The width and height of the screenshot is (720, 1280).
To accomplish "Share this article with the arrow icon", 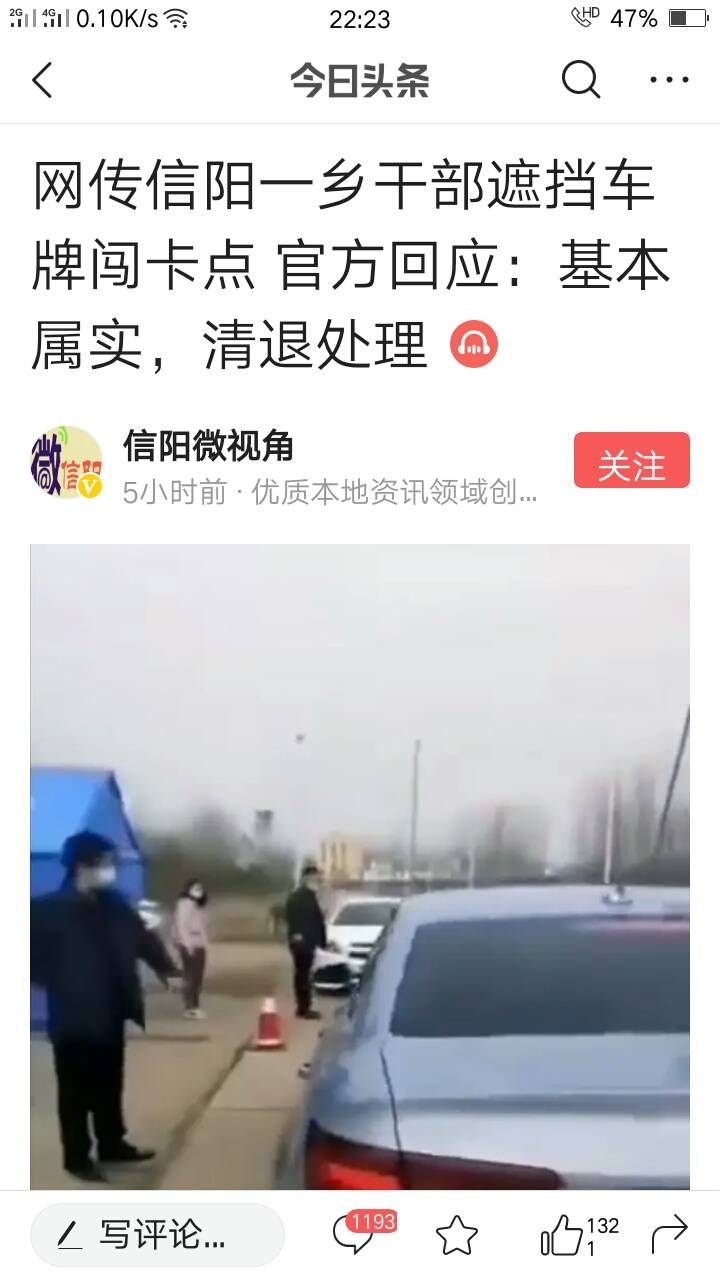I will pyautogui.click(x=669, y=1235).
